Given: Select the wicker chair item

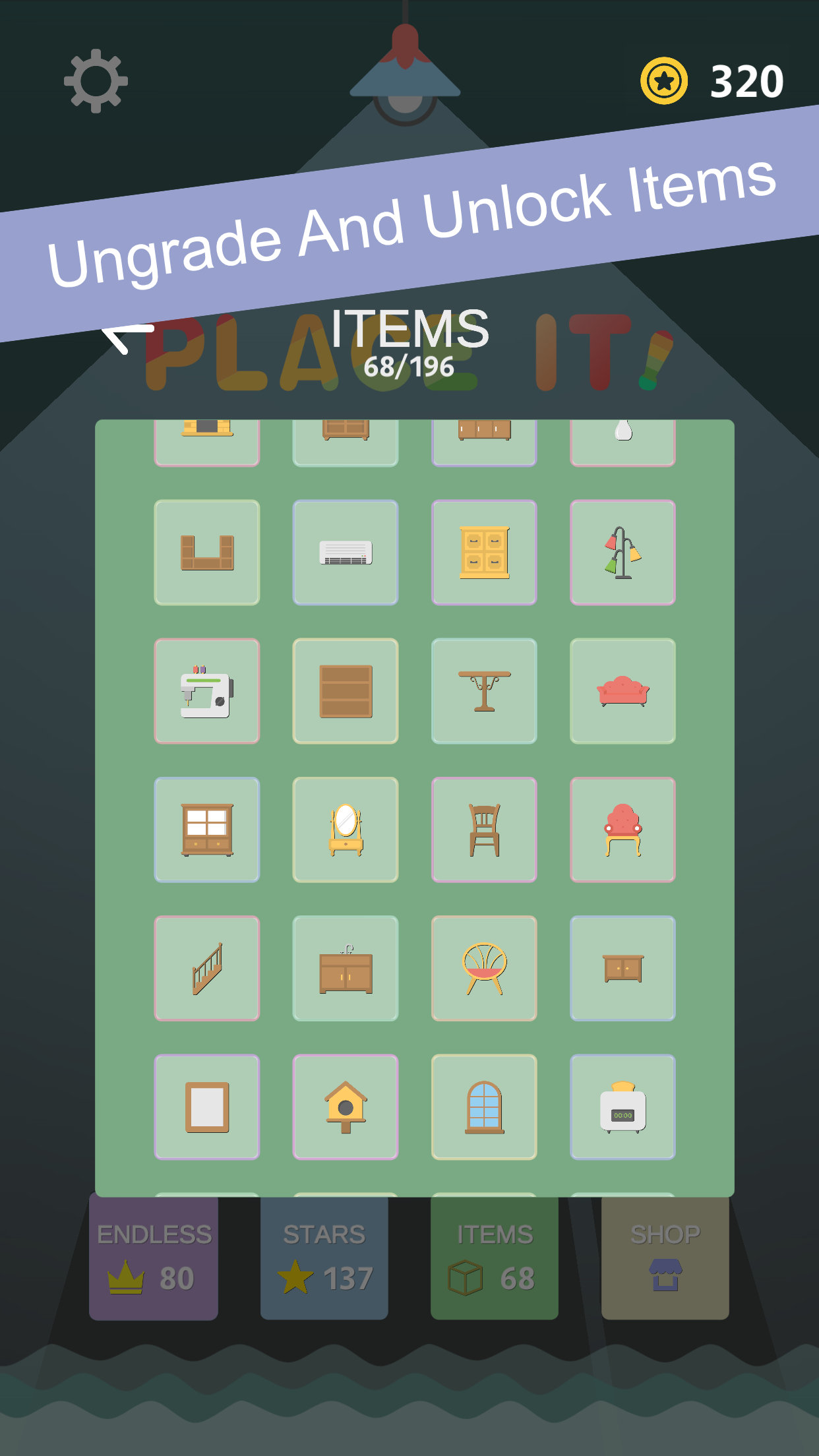Looking at the screenshot, I should coord(484,968).
